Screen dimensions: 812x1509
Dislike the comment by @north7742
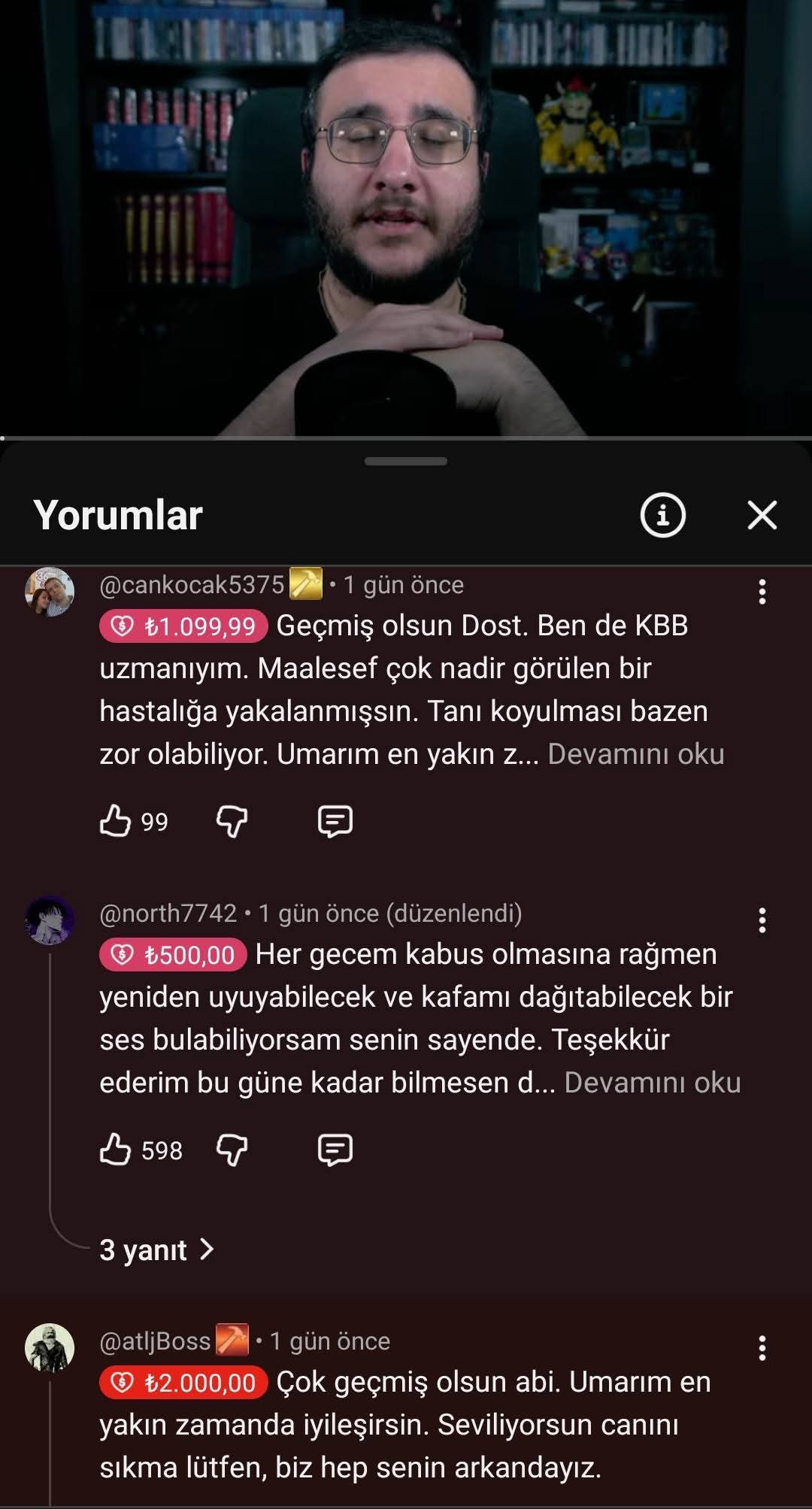pyautogui.click(x=232, y=1150)
